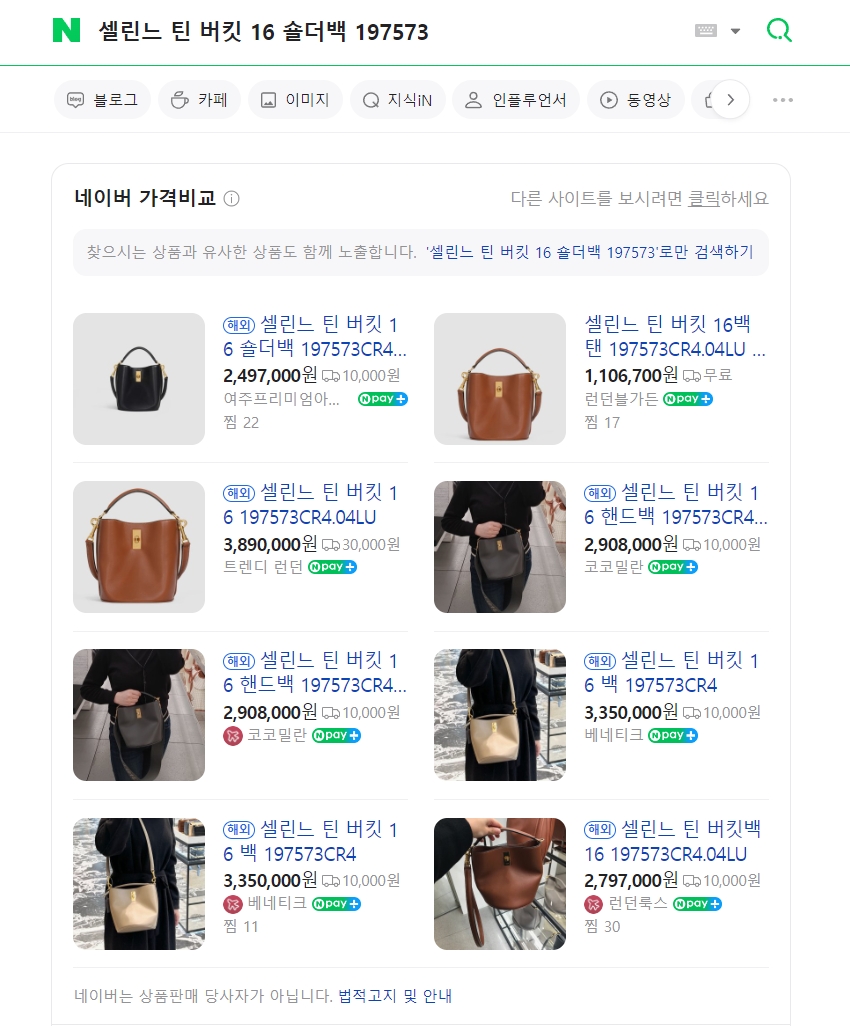Search only the exact query '셀린느 틴 버킷 16 숄더백 197573'
The width and height of the screenshot is (850, 1026).
(x=589, y=252)
